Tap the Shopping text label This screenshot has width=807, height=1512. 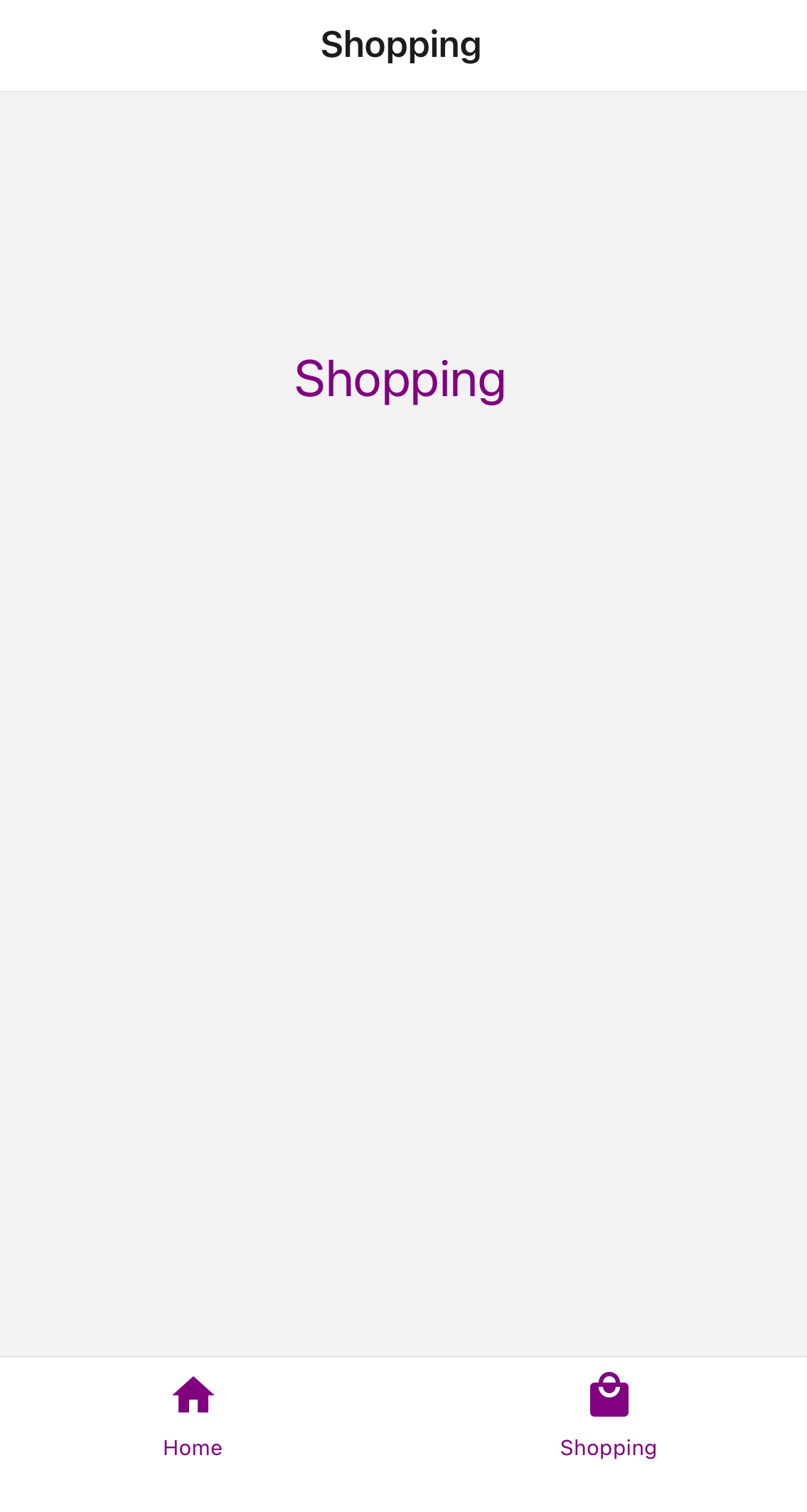pyautogui.click(x=608, y=1447)
